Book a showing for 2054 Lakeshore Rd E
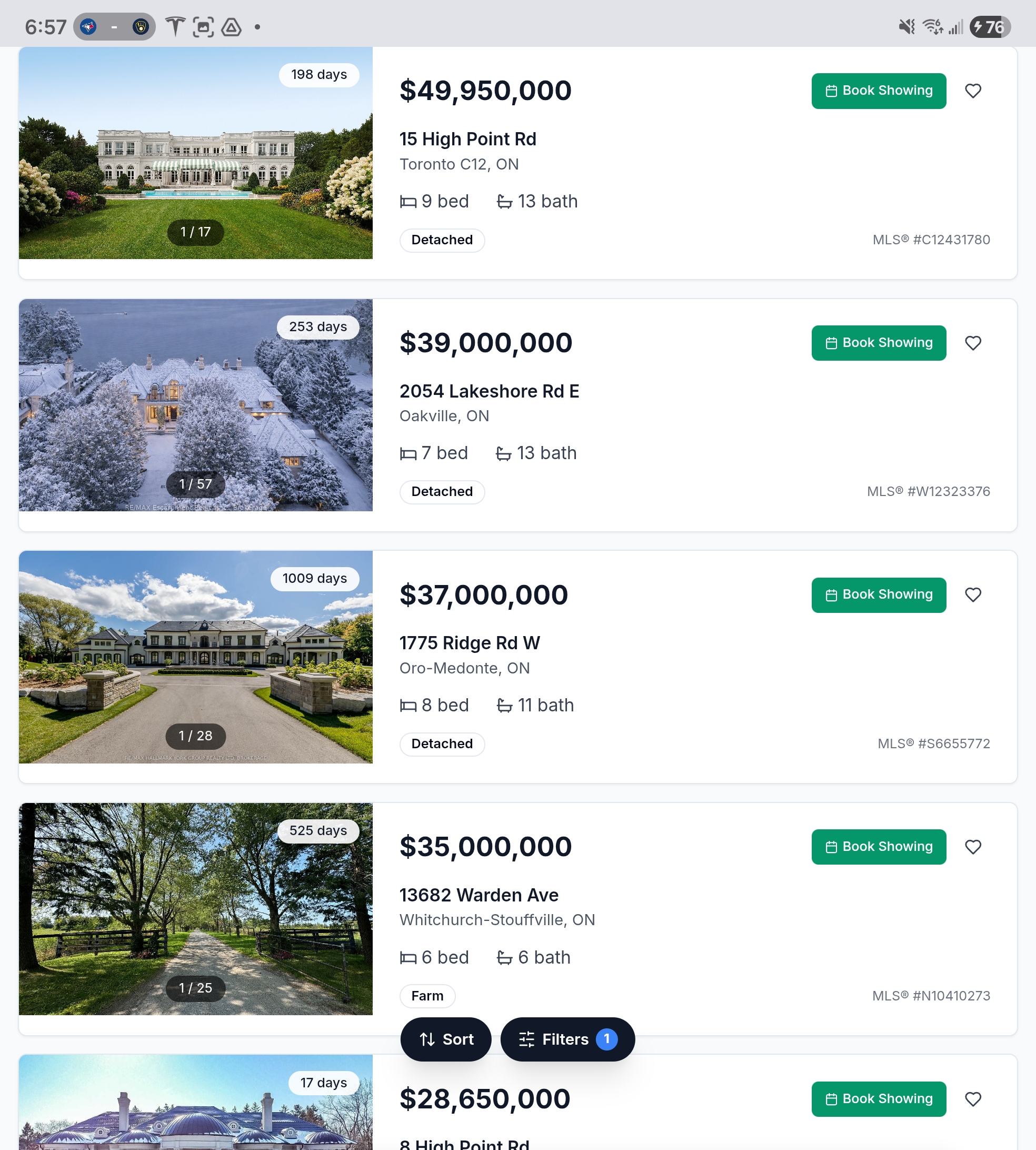The width and height of the screenshot is (1036, 1150). pos(878,343)
